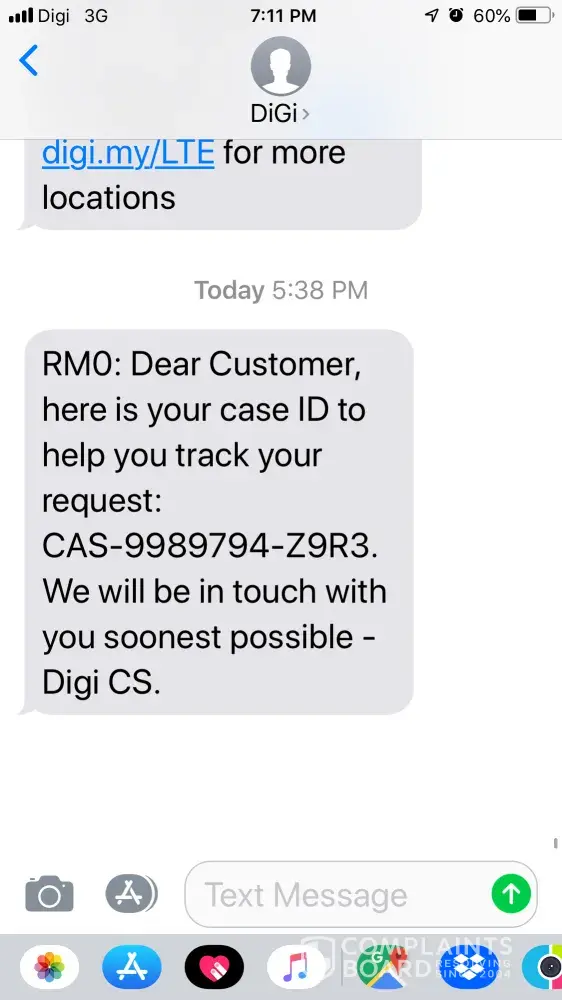Open the Google Maps iMessage app
Screen dimensions: 562x1000
[x=381, y=967]
